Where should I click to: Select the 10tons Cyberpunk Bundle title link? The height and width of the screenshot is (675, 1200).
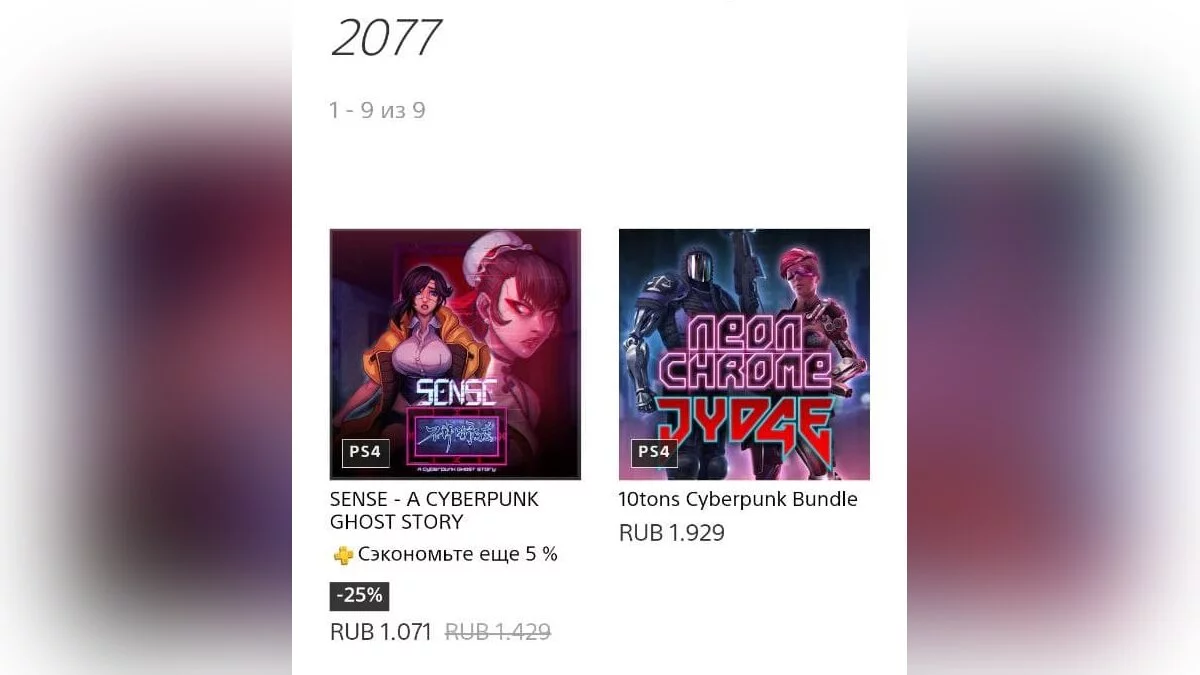click(738, 499)
